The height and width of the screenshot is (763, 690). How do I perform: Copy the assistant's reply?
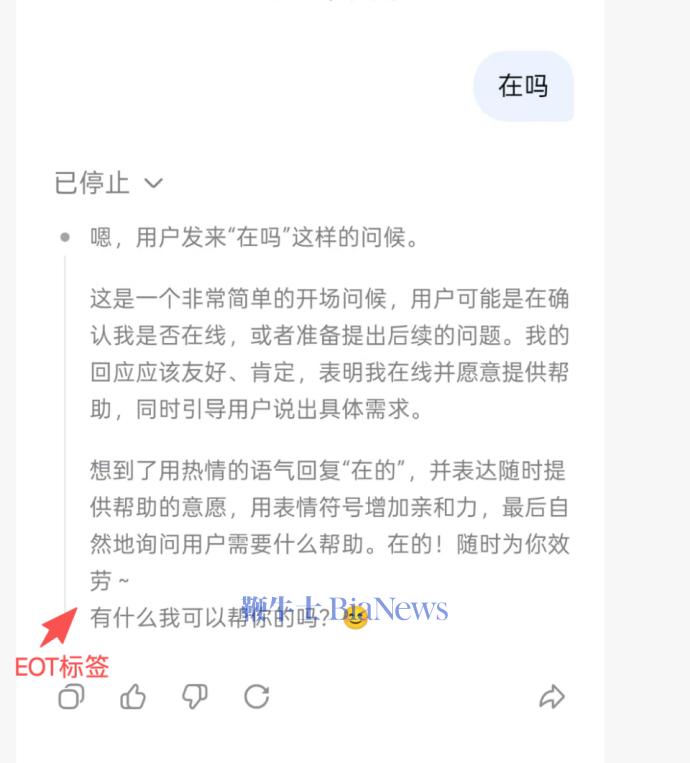pyautogui.click(x=71, y=696)
